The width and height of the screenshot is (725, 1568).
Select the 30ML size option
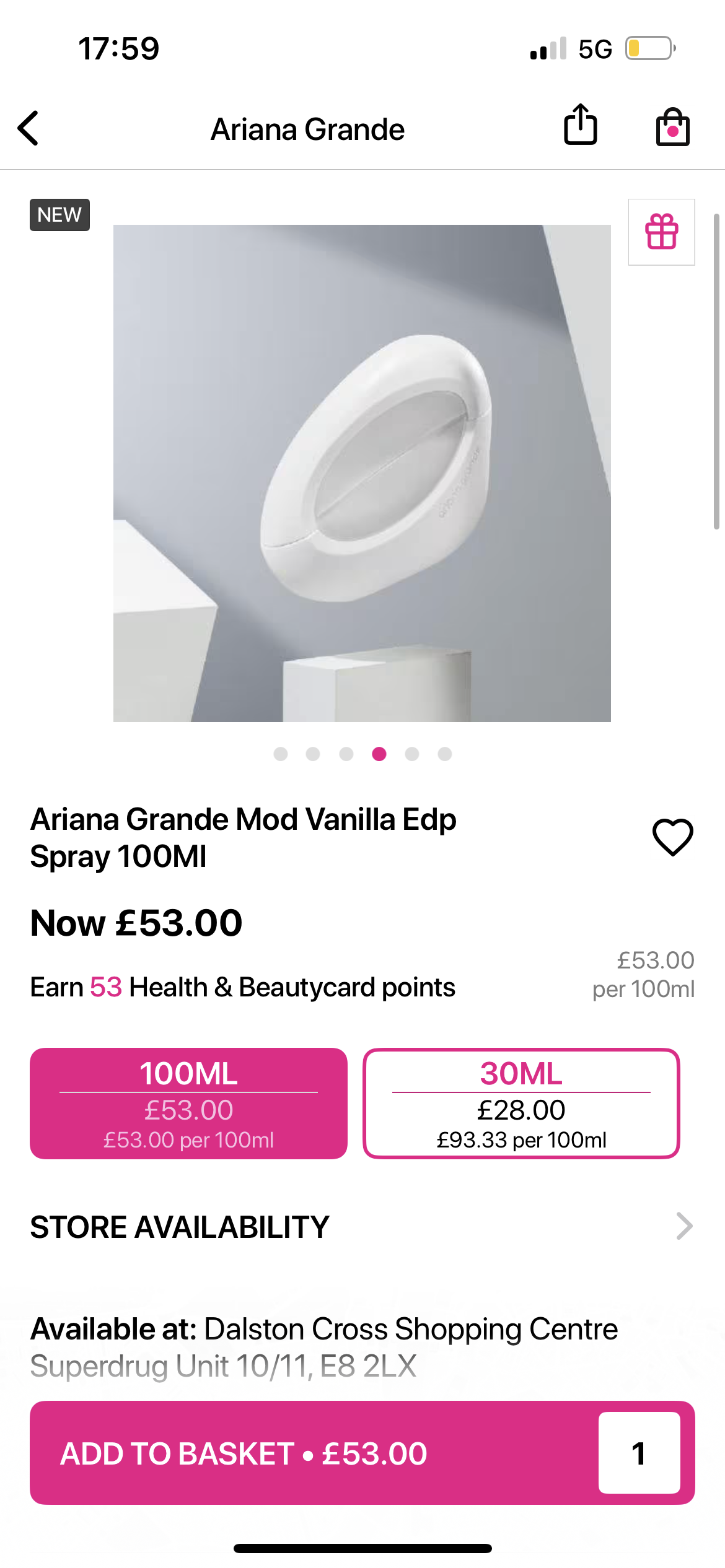pyautogui.click(x=521, y=1103)
